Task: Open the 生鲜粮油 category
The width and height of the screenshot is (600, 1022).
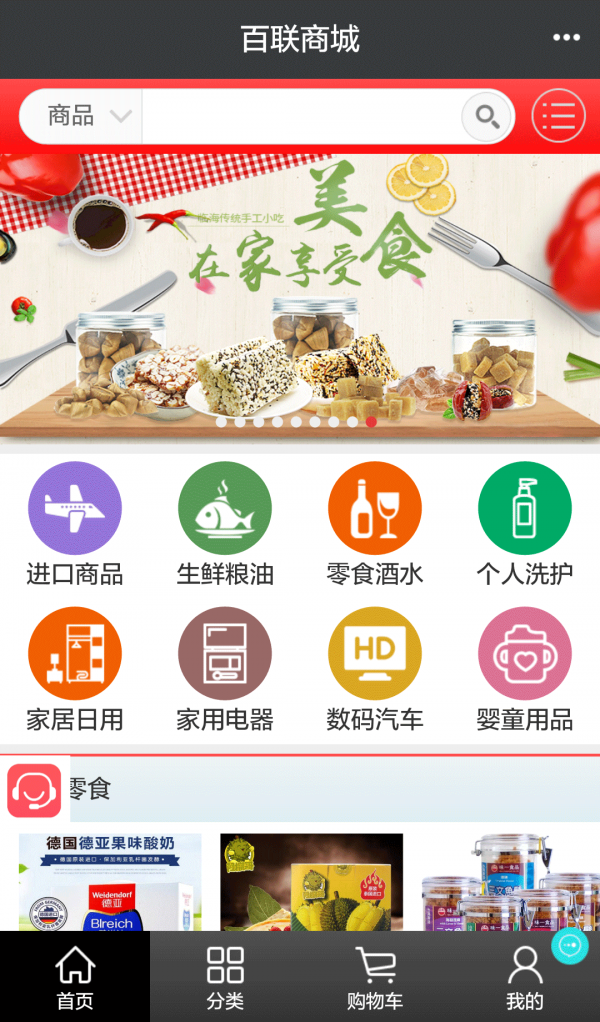Action: [225, 525]
